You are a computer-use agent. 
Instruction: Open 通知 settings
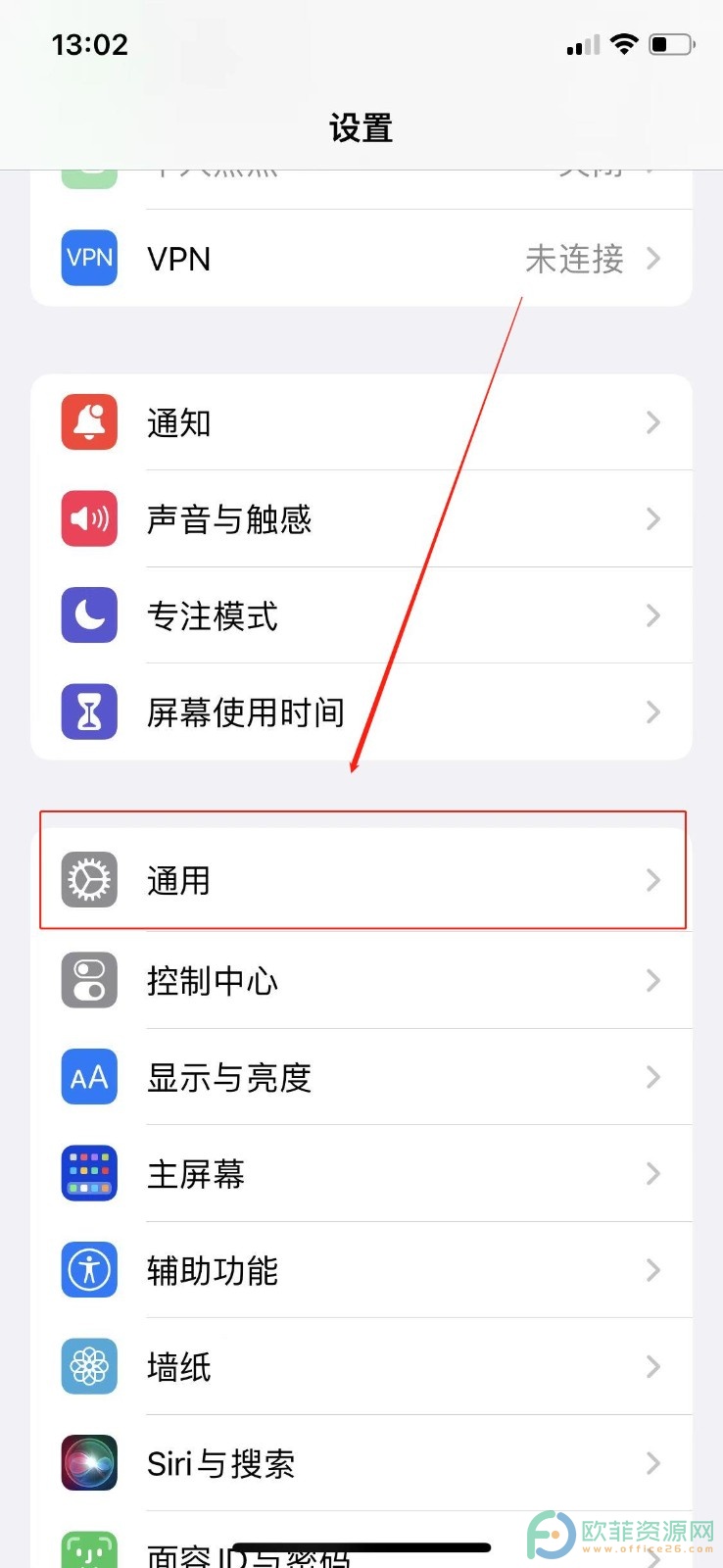tap(361, 422)
